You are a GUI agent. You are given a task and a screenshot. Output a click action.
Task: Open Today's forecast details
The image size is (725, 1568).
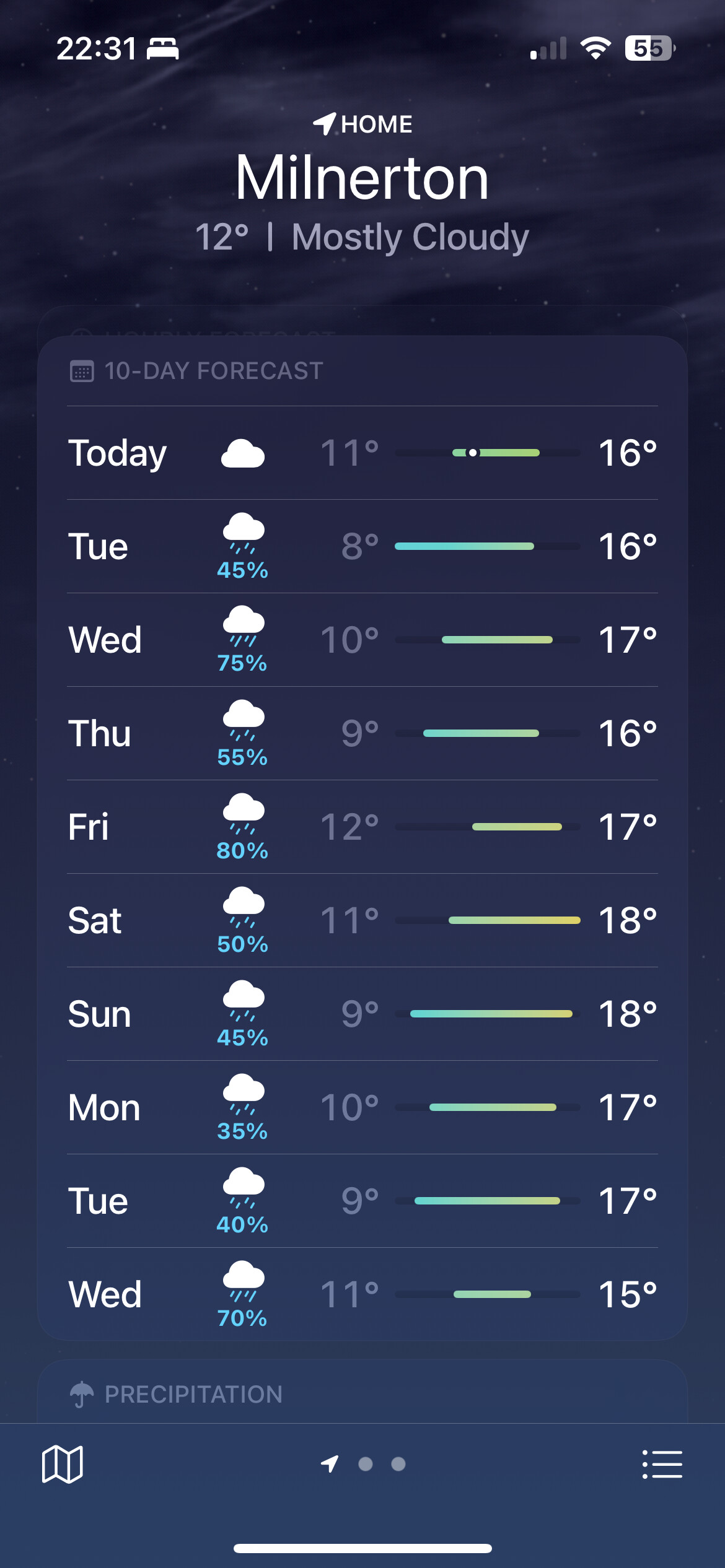pyautogui.click(x=362, y=453)
